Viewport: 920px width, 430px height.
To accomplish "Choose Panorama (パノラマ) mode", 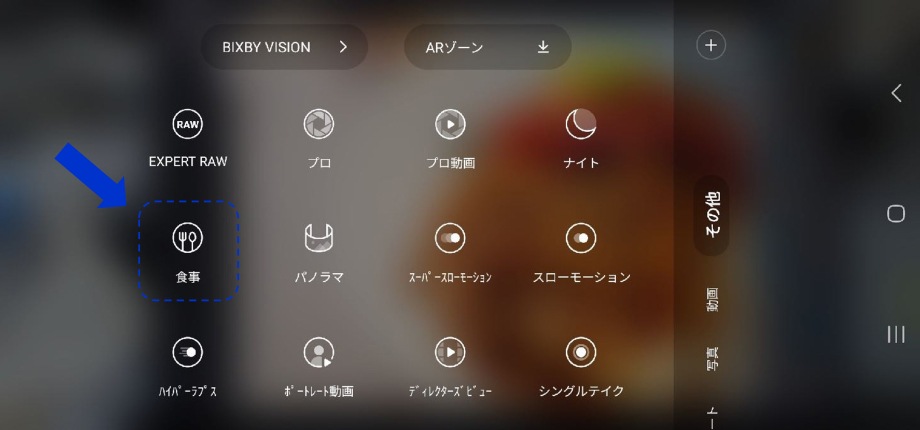I will coord(318,251).
